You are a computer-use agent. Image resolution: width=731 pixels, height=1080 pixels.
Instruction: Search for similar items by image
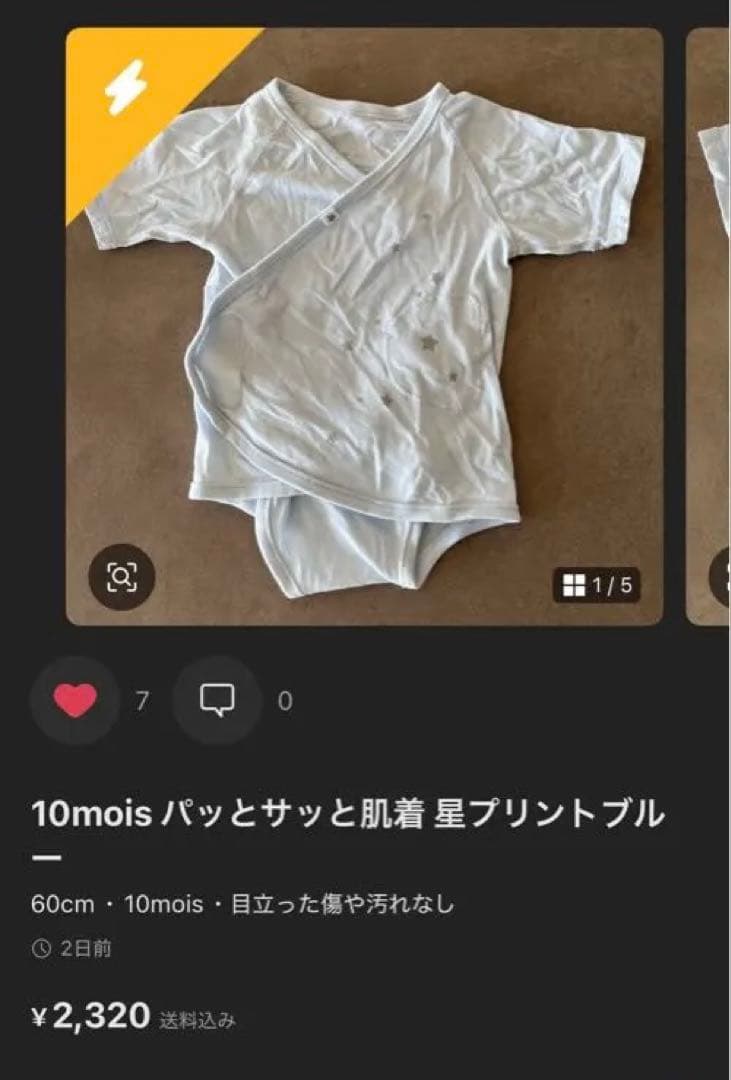(x=122, y=578)
